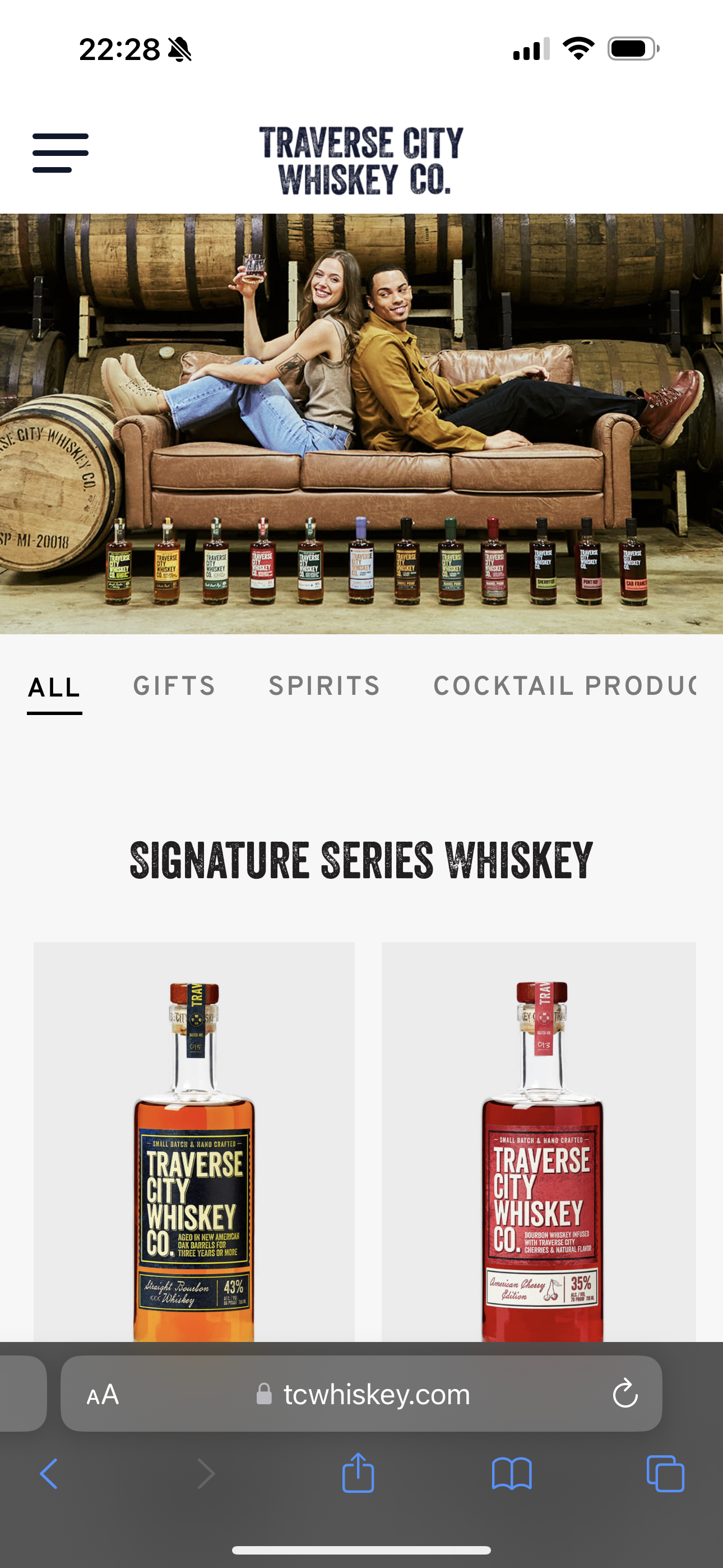The image size is (723, 1568).
Task: Open Safari bookmarks
Action: tap(512, 1474)
